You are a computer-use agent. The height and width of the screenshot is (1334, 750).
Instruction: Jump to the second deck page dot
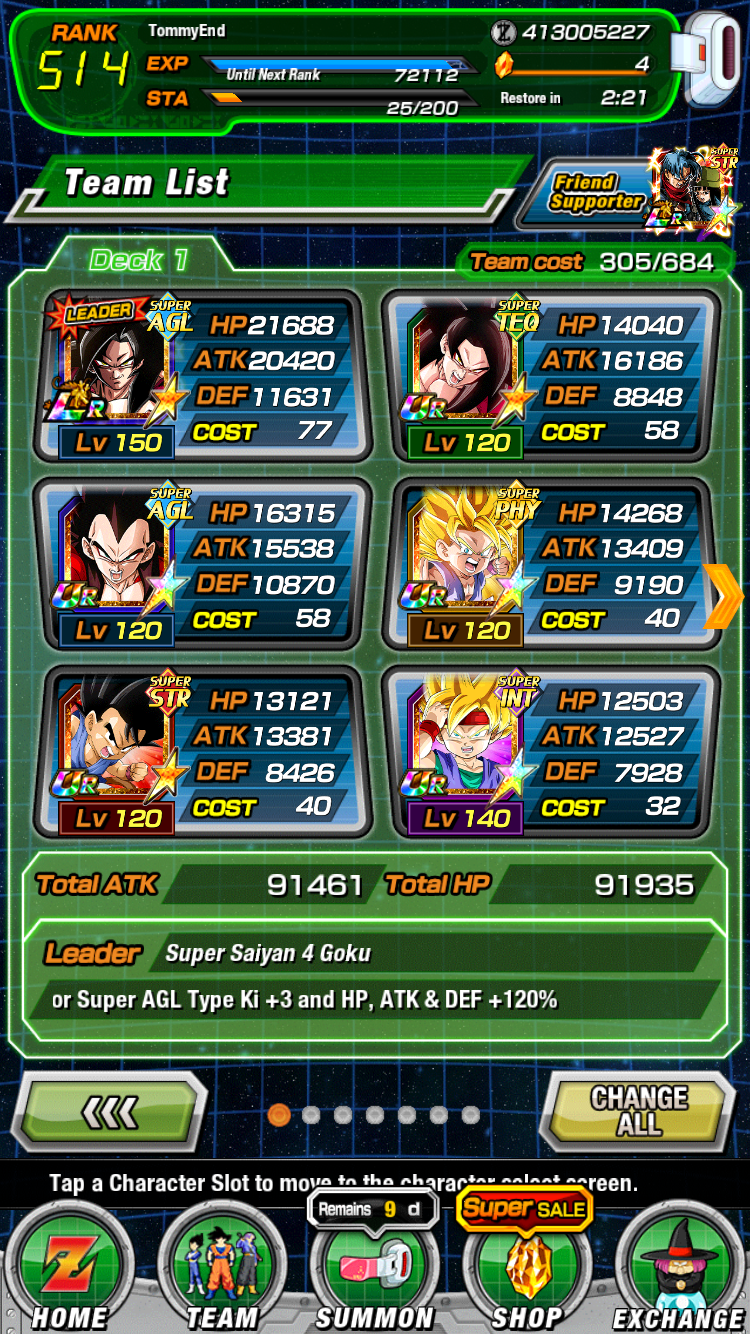(311, 1114)
